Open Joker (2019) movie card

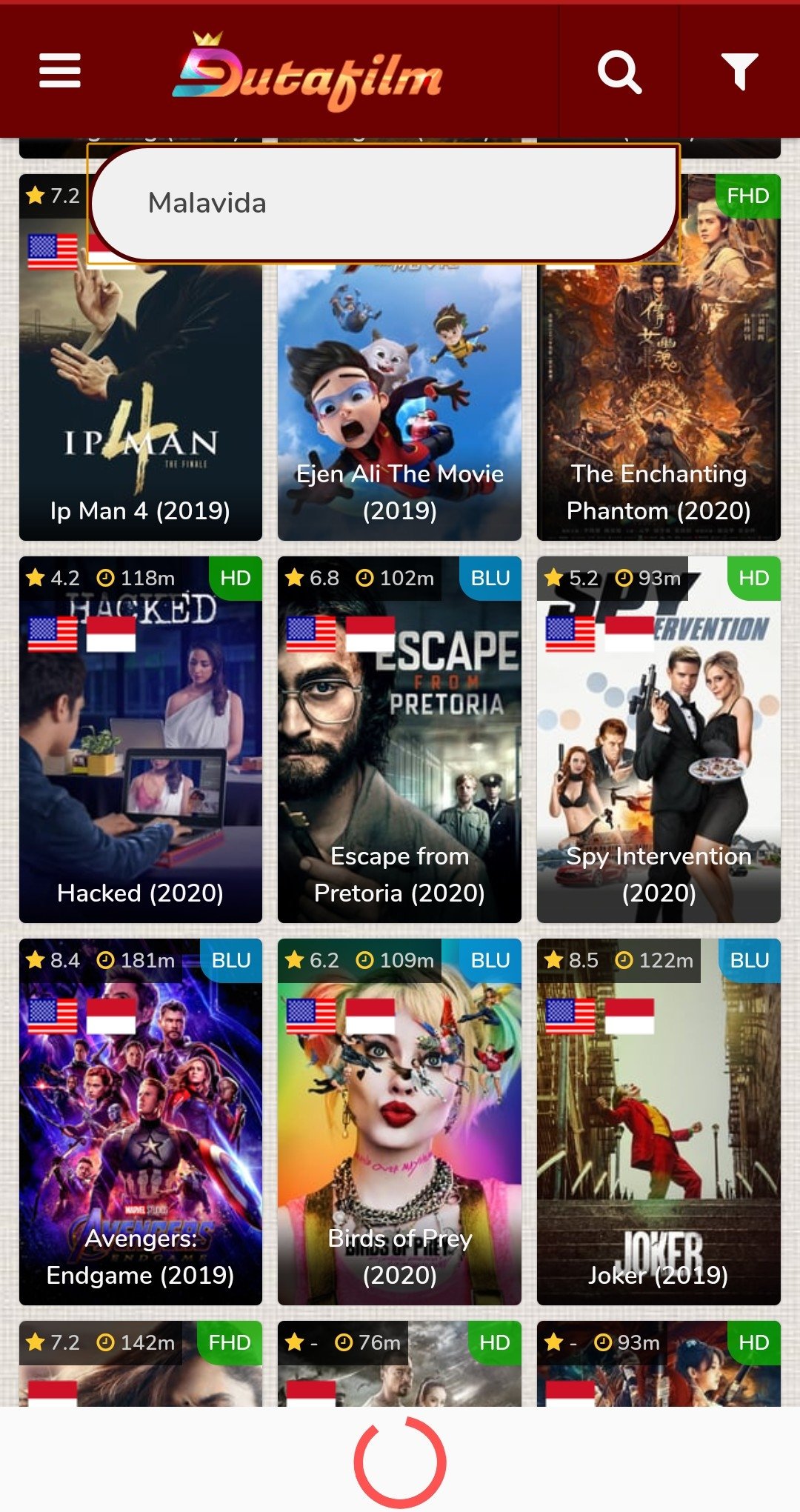659,1122
